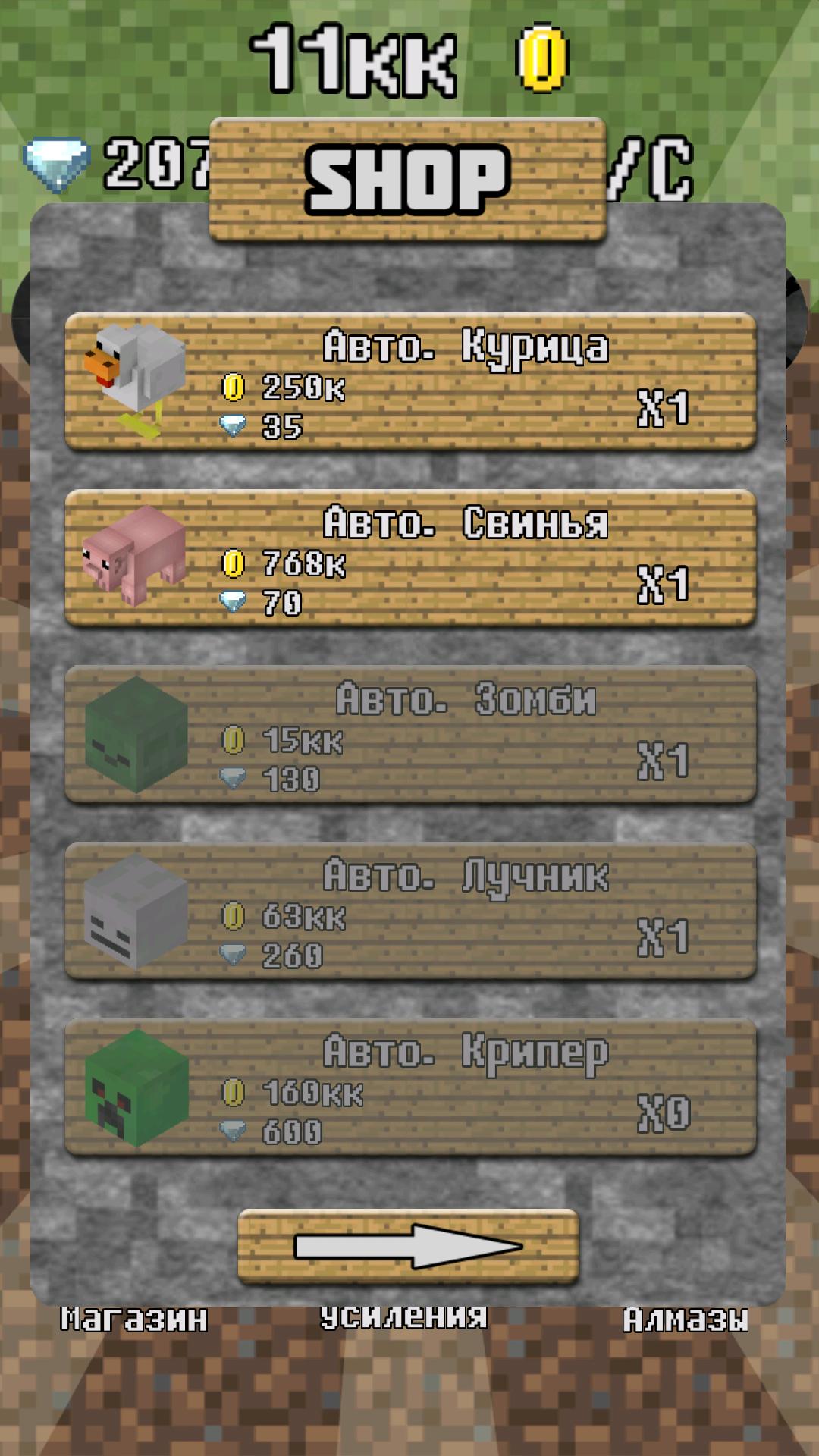Switch to the Усиления tab
Screen dimensions: 819x1456
point(403,1318)
